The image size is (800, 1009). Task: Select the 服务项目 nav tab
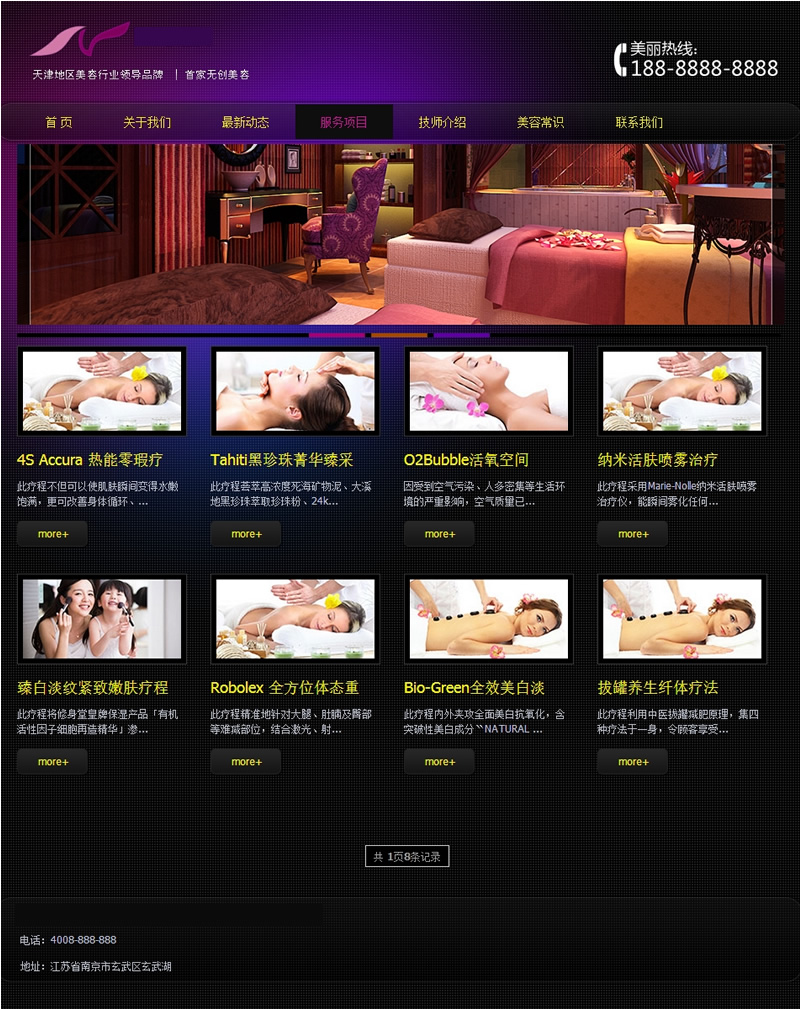coord(344,122)
